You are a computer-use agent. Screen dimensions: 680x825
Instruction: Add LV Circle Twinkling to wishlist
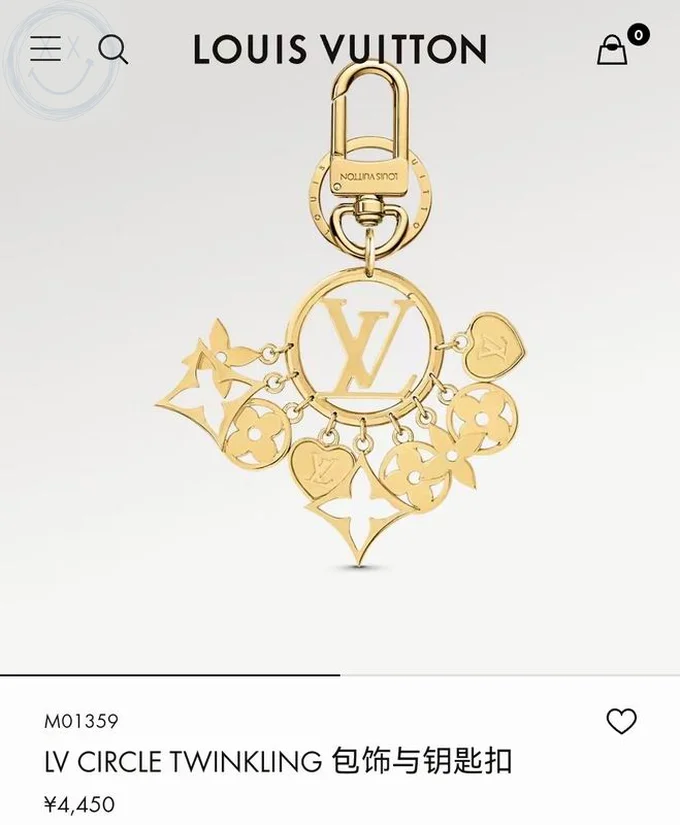click(621, 721)
